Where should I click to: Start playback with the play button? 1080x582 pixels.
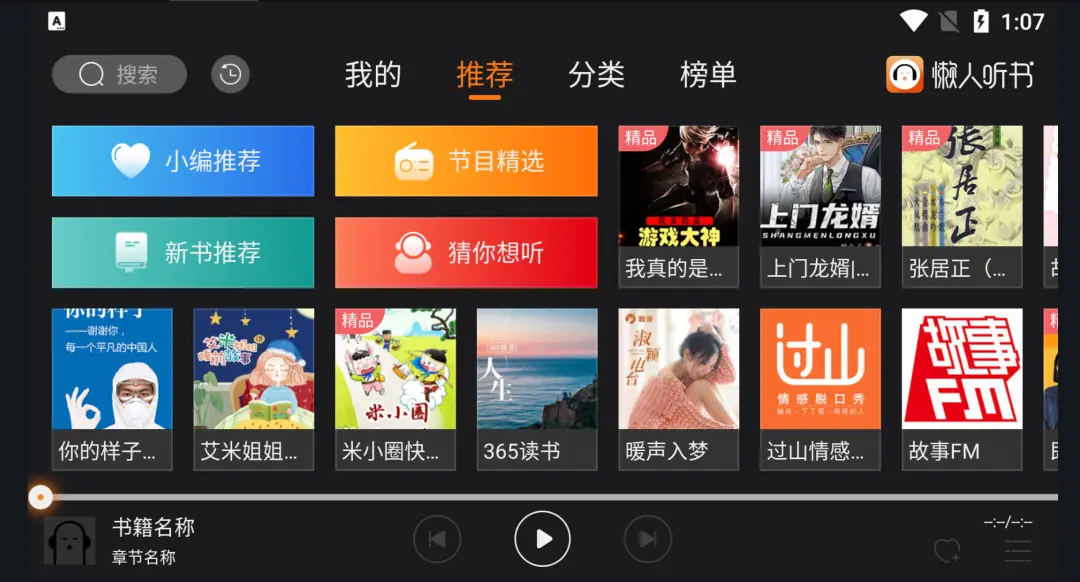click(542, 539)
